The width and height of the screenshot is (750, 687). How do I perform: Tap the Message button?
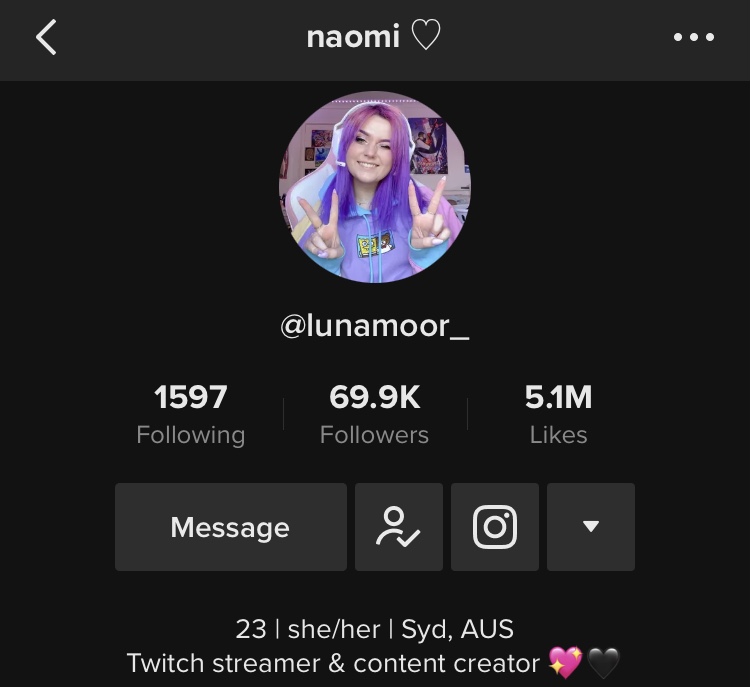[230, 527]
